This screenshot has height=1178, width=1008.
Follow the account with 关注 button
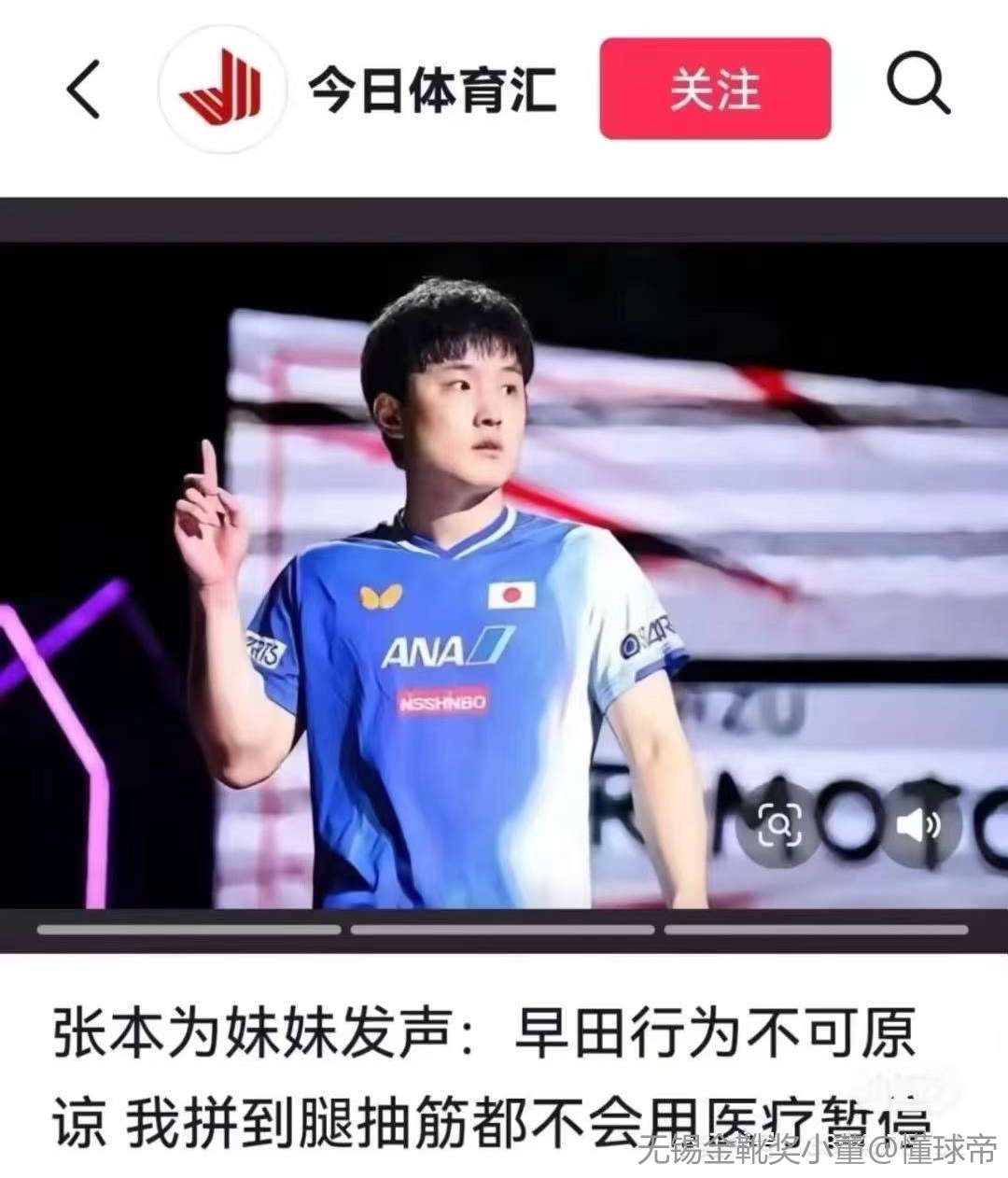click(x=715, y=89)
